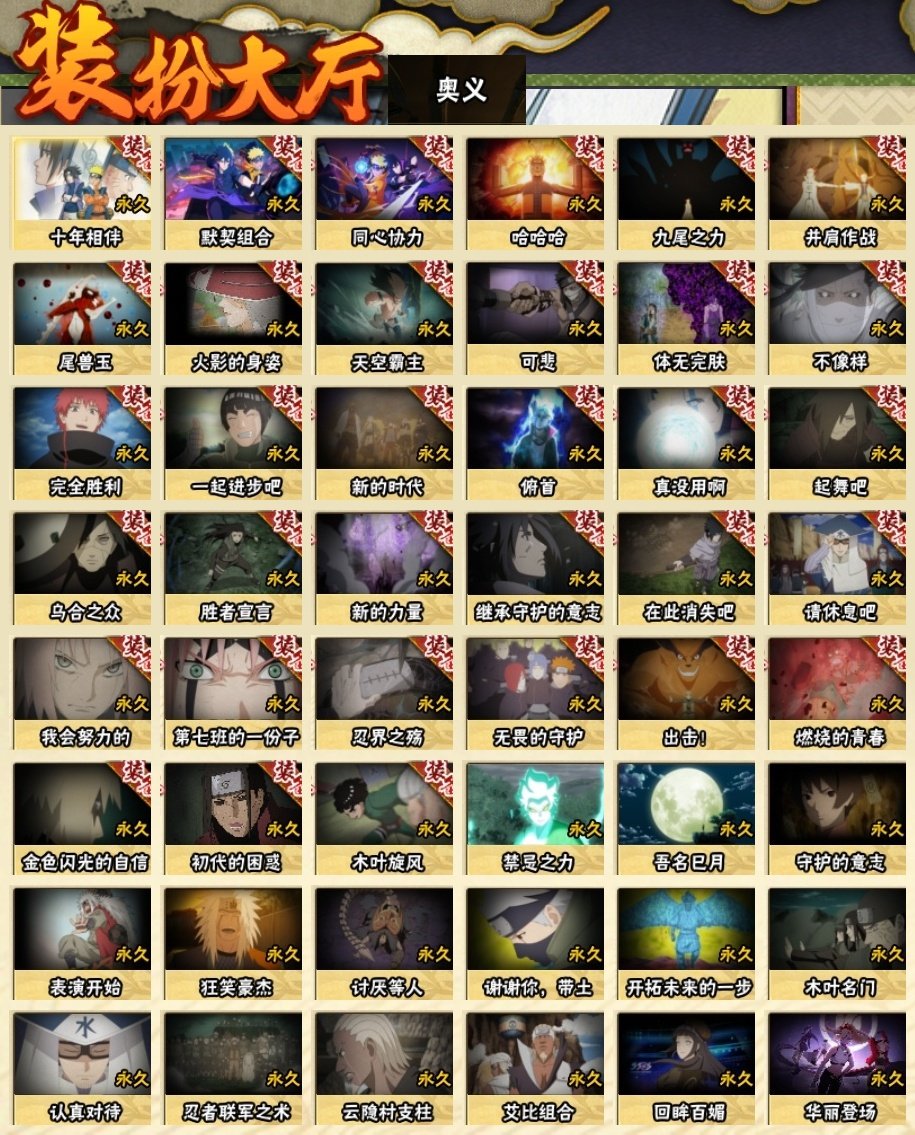Screen dimensions: 915x1135
Task: Select the 十年相伴 ultimate skin
Action: pos(82,192)
